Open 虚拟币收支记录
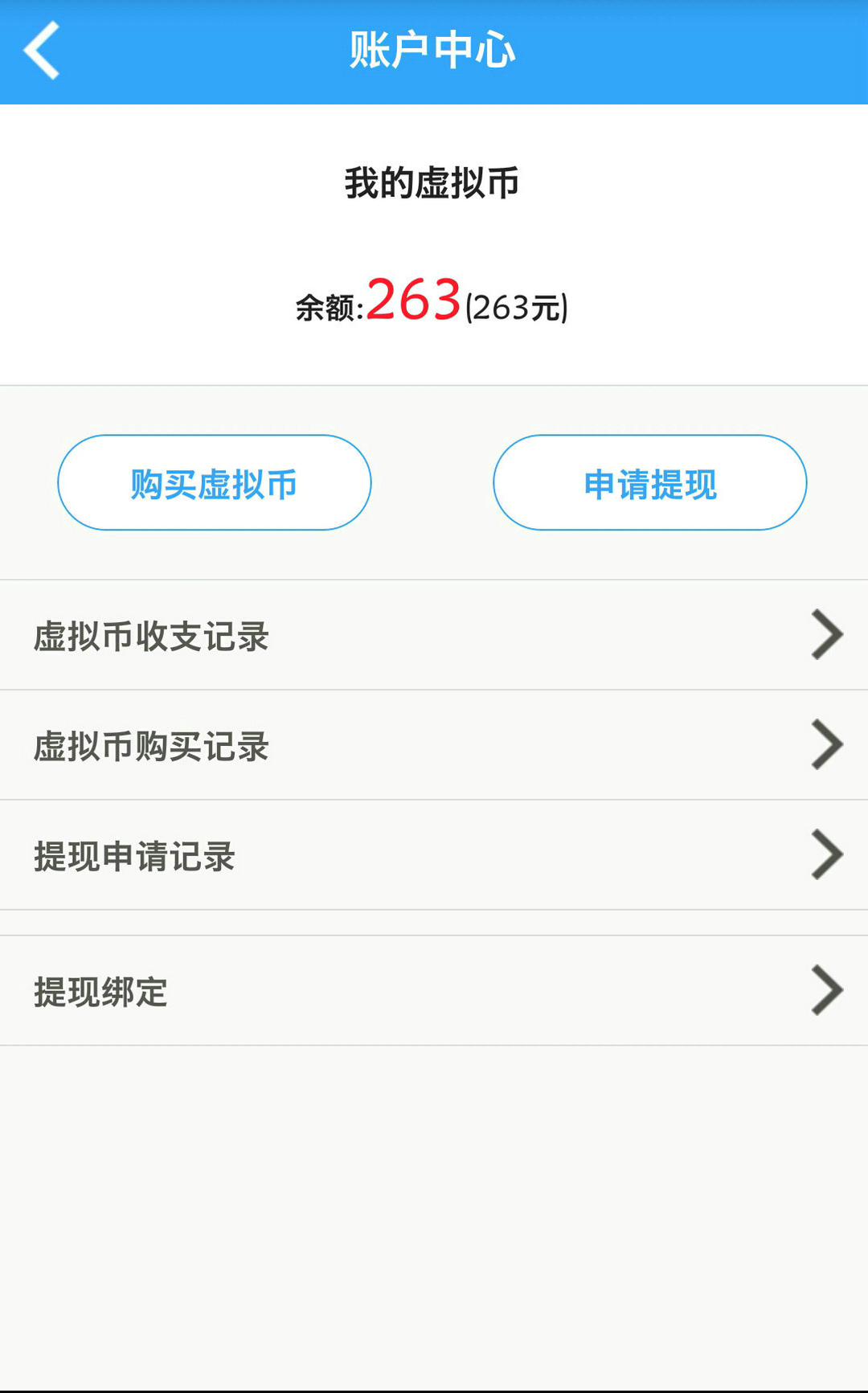 (434, 635)
